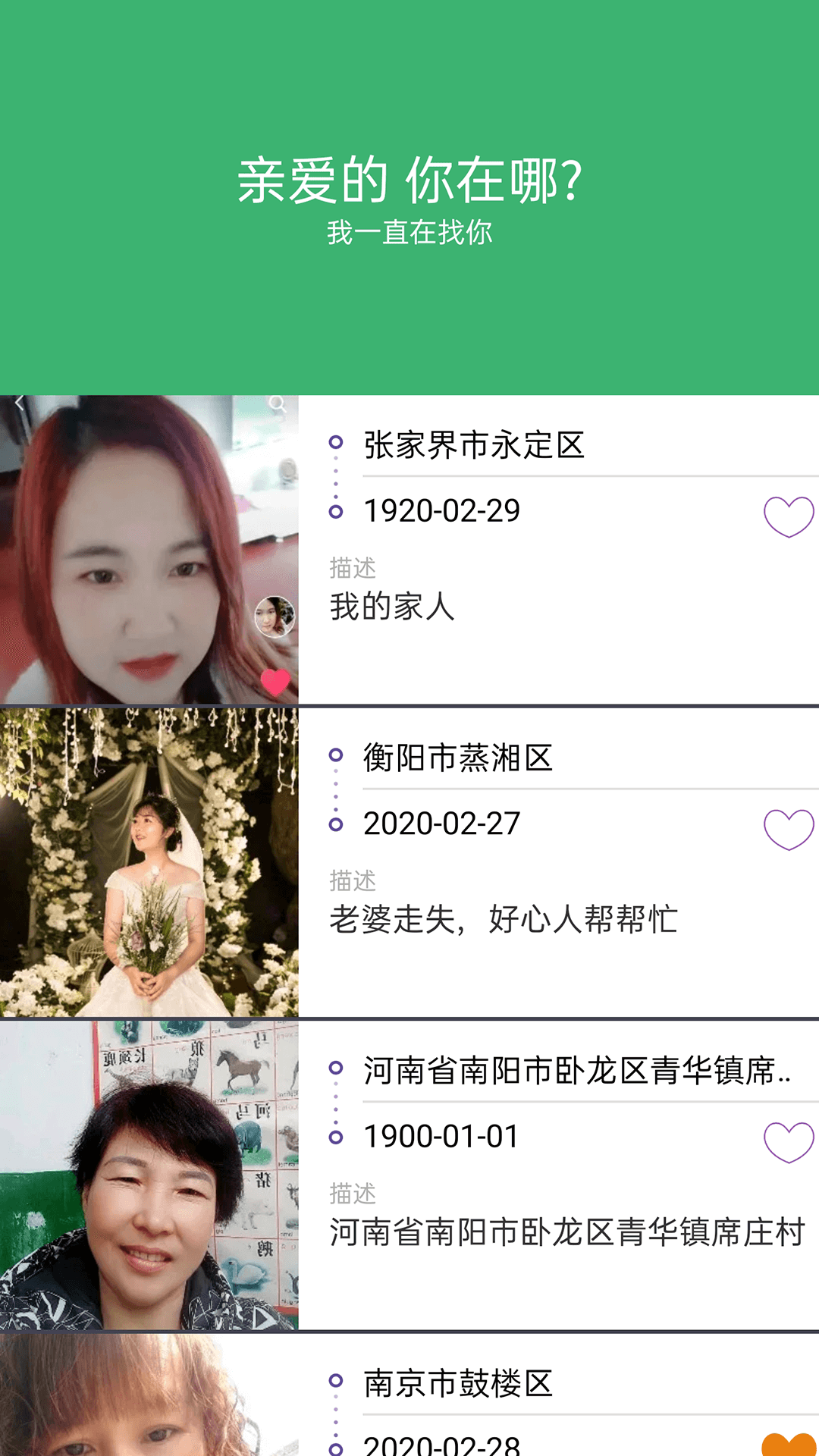The width and height of the screenshot is (819, 1456).
Task: Unlike the 南京市鼓楼区 entry
Action: point(788,1445)
